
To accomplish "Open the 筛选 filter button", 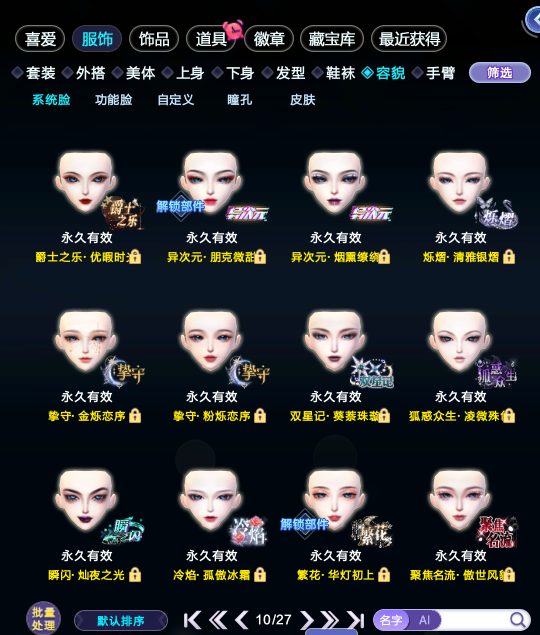I will (x=499, y=73).
